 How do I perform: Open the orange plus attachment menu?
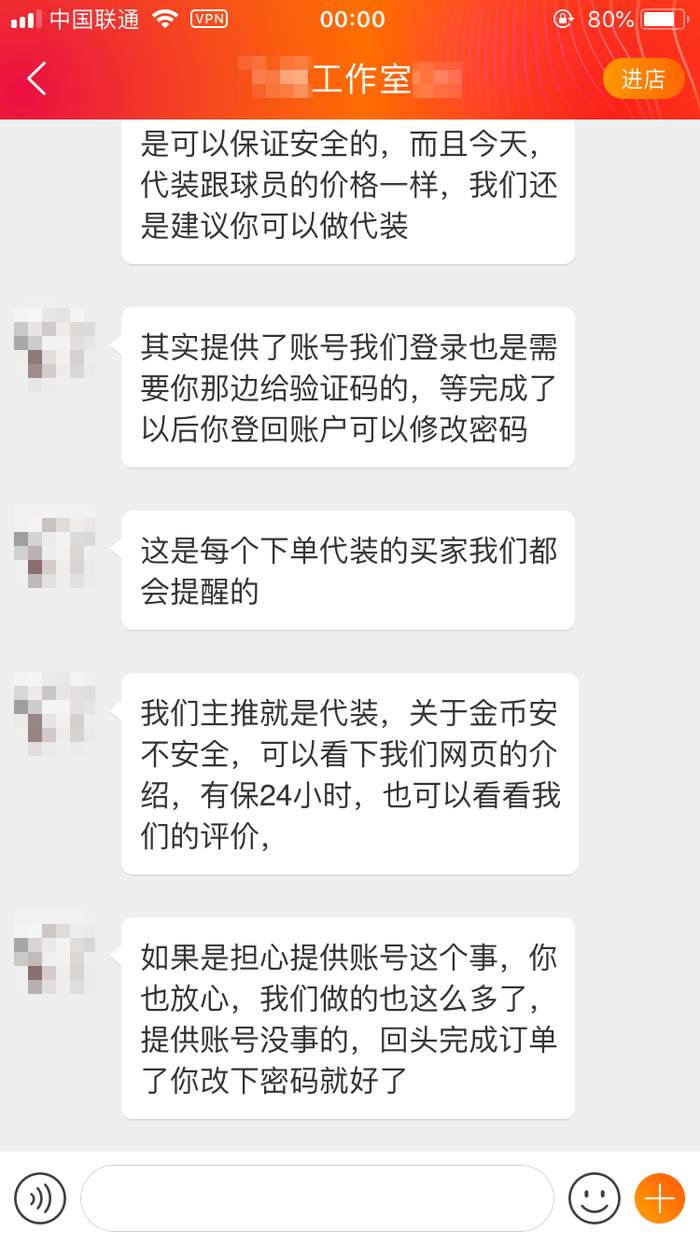pyautogui.click(x=660, y=1198)
